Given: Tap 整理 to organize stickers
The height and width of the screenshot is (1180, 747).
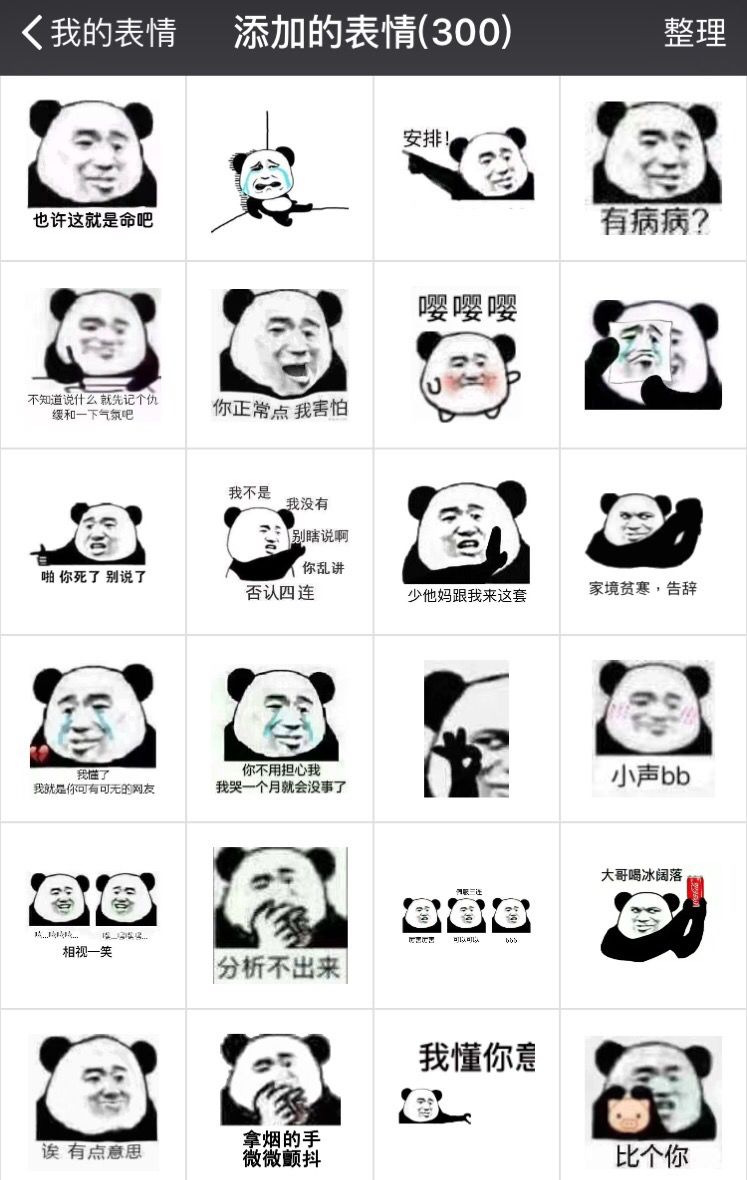Looking at the screenshot, I should 694,33.
